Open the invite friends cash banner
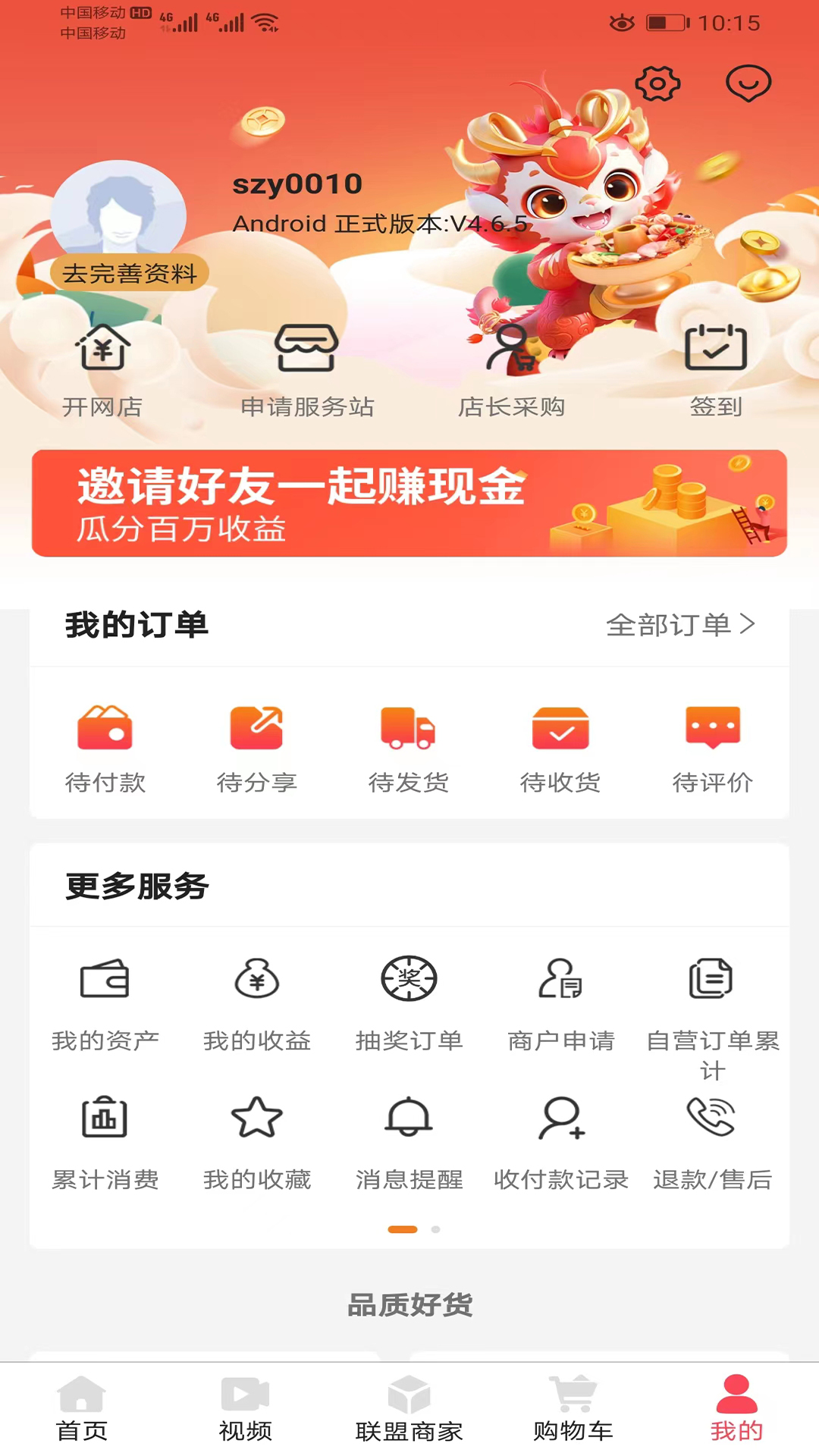The image size is (819, 1456). click(409, 503)
